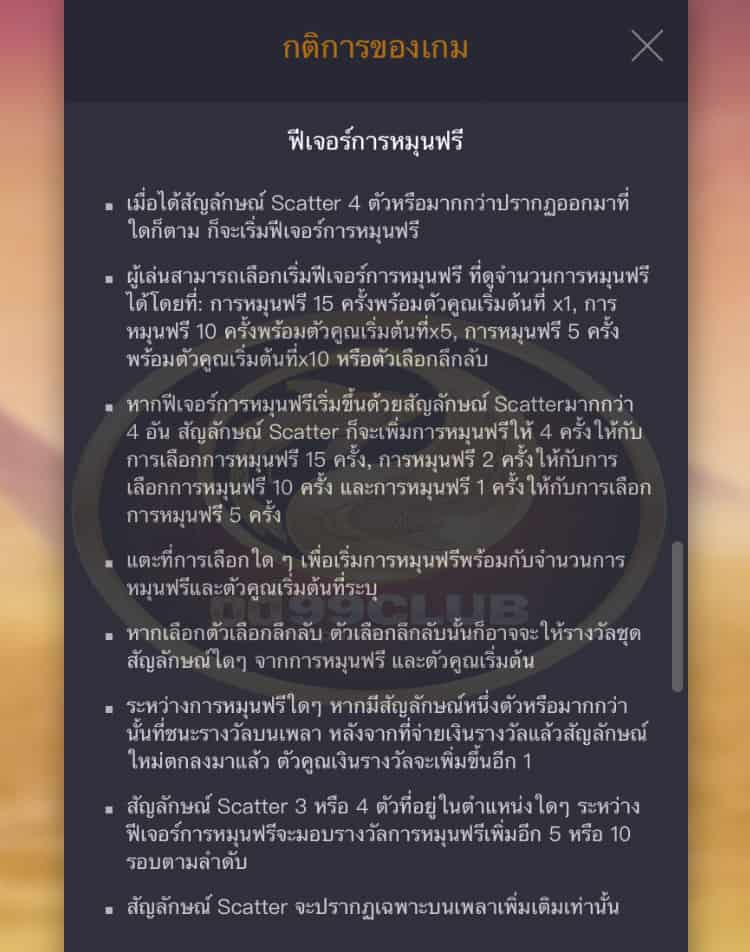750x952 pixels.
Task: Close the game rules dialog
Action: coord(647,46)
